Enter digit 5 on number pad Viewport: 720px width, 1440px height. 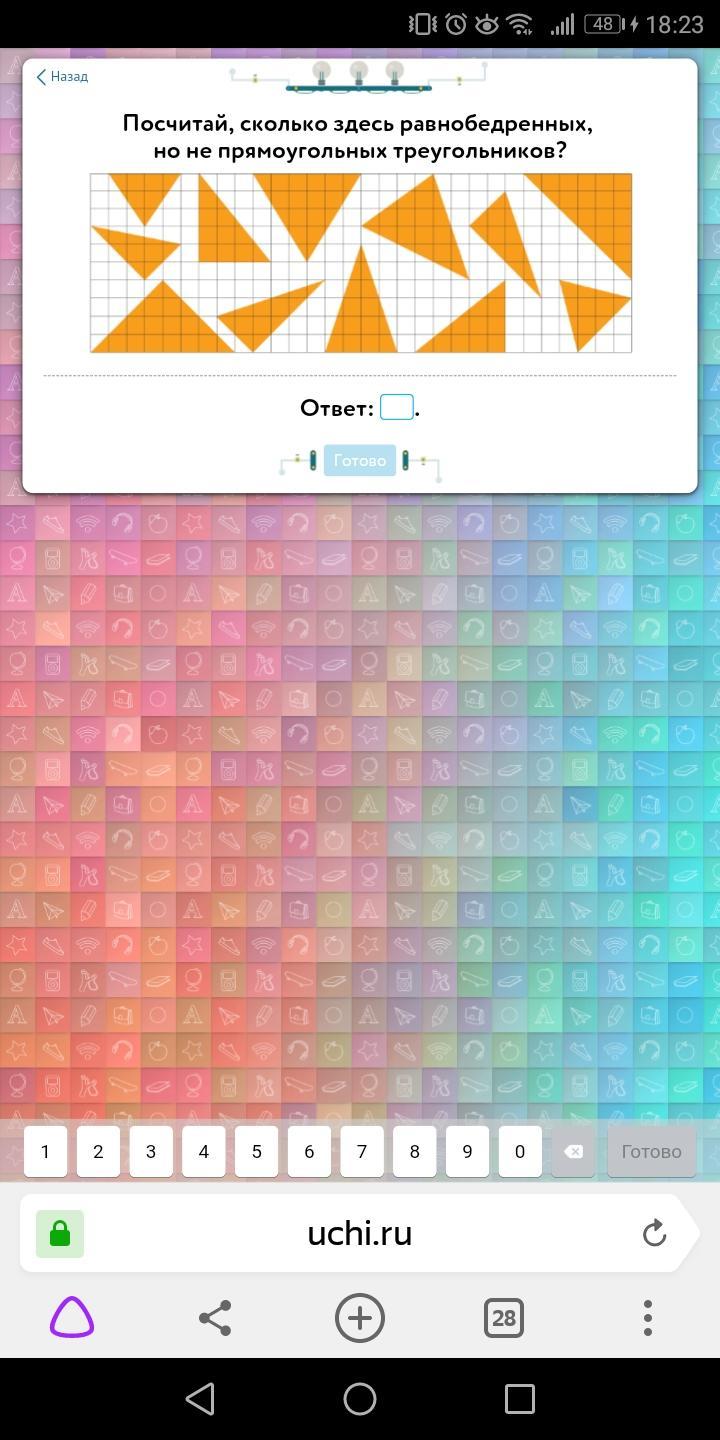[257, 1151]
